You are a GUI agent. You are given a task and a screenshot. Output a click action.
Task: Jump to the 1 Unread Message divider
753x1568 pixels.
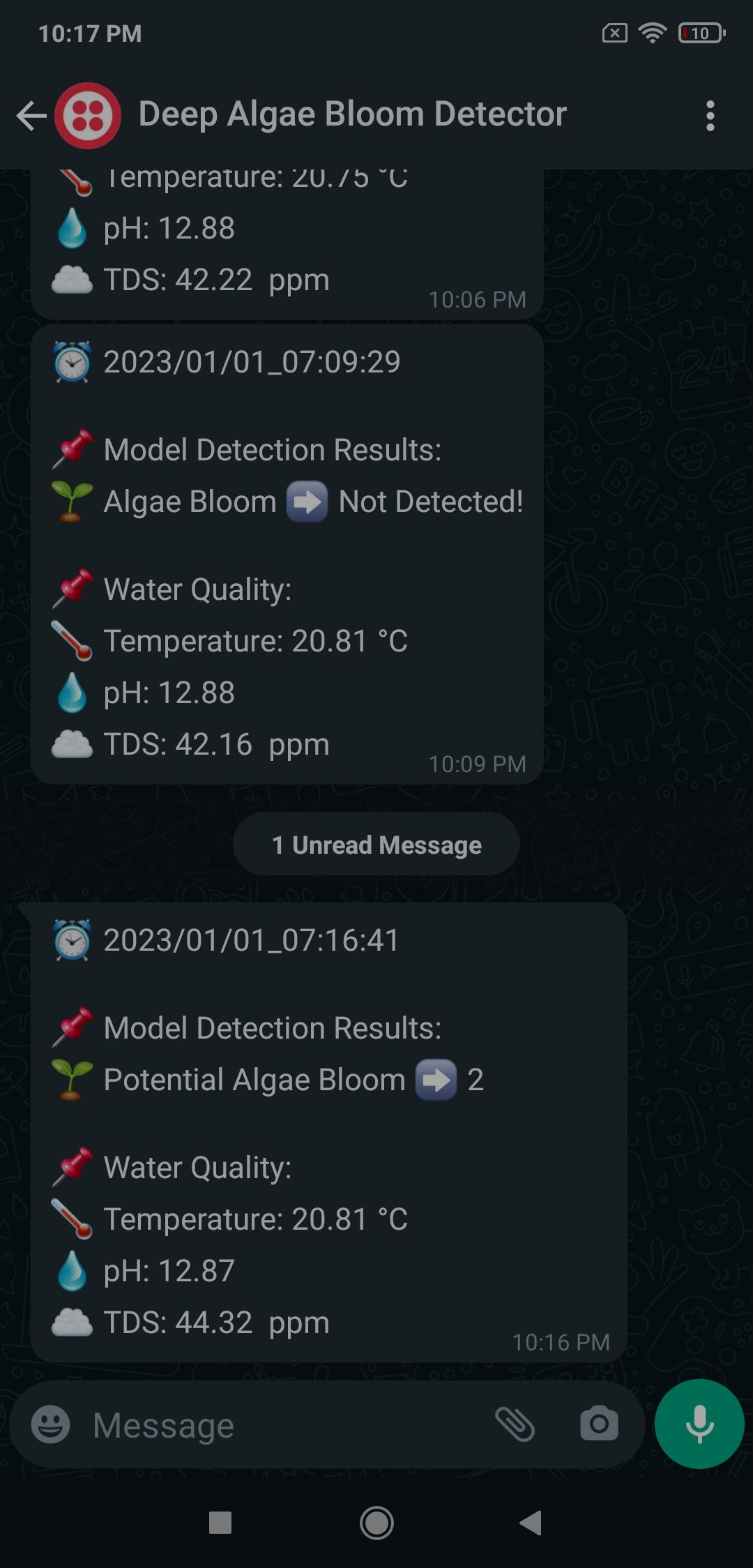[375, 844]
